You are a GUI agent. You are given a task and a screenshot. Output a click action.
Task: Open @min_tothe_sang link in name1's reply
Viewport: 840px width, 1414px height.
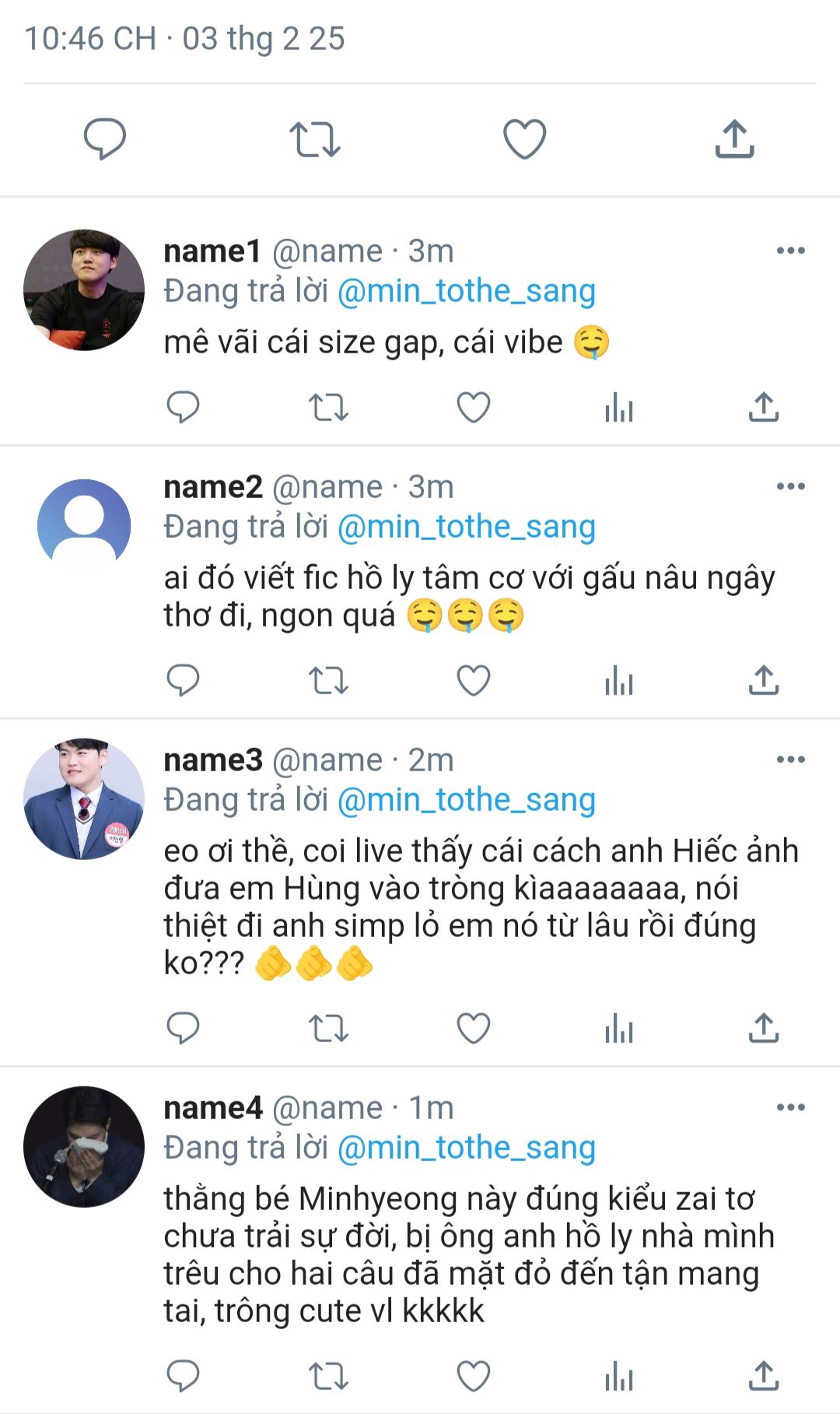coord(467,291)
